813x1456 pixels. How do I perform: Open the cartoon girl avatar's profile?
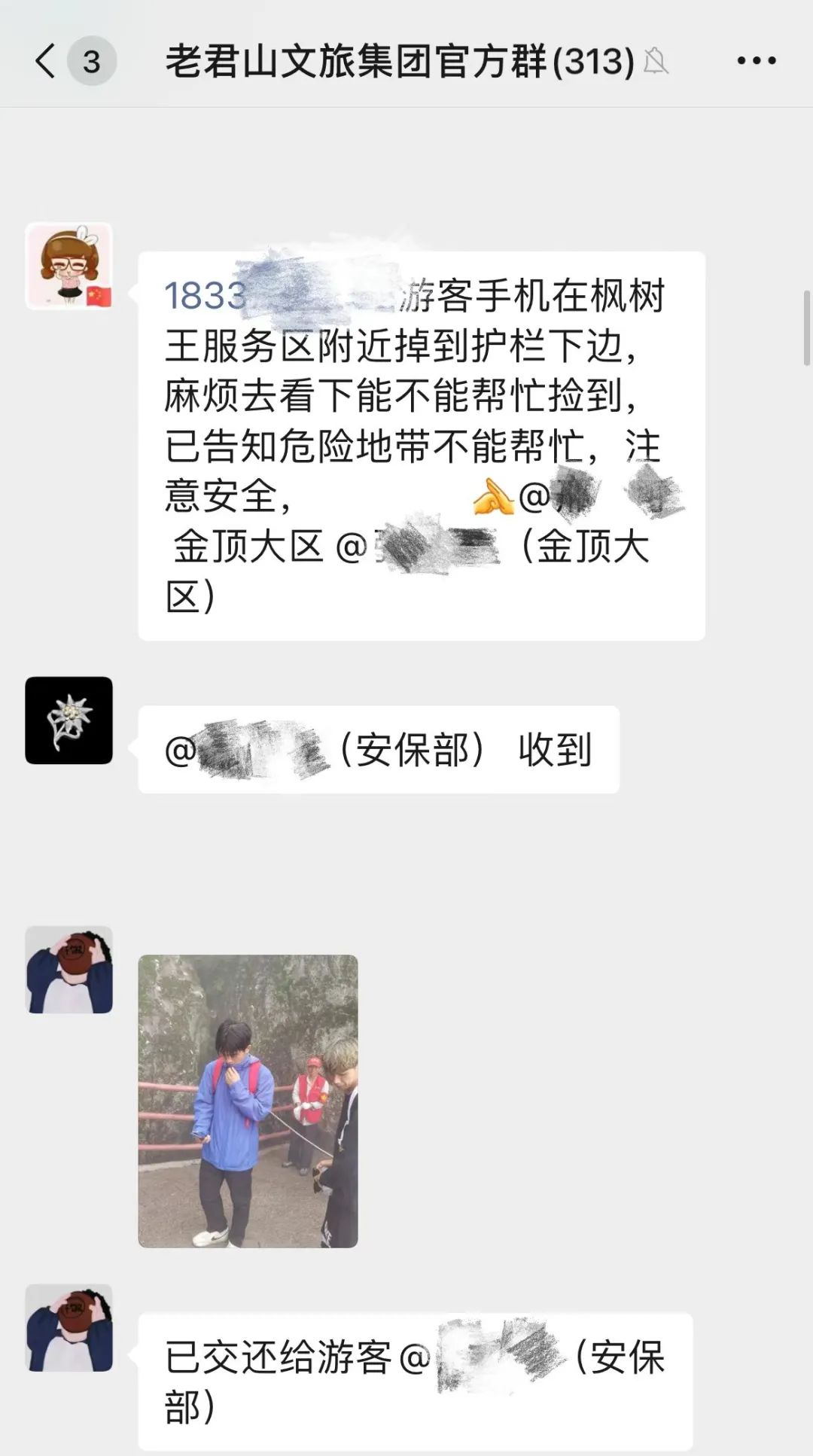tap(69, 267)
